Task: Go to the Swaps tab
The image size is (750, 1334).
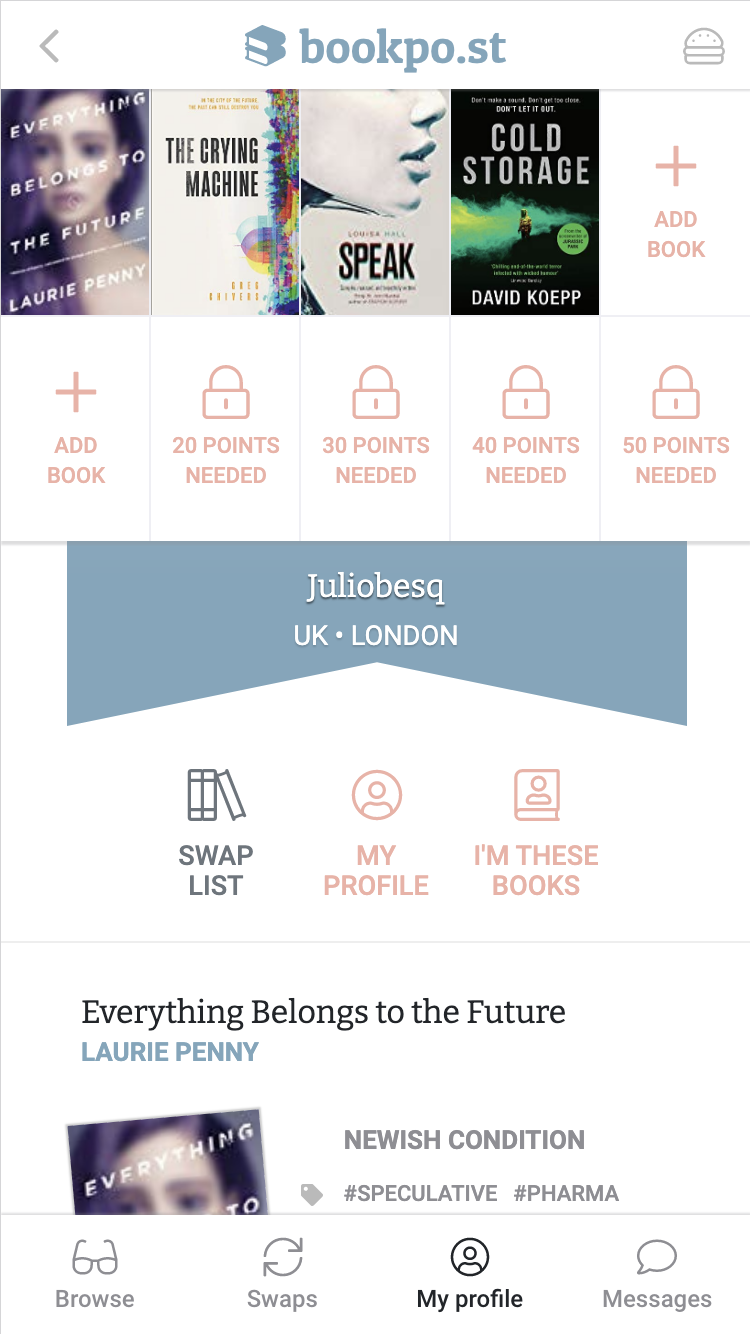Action: [282, 1274]
